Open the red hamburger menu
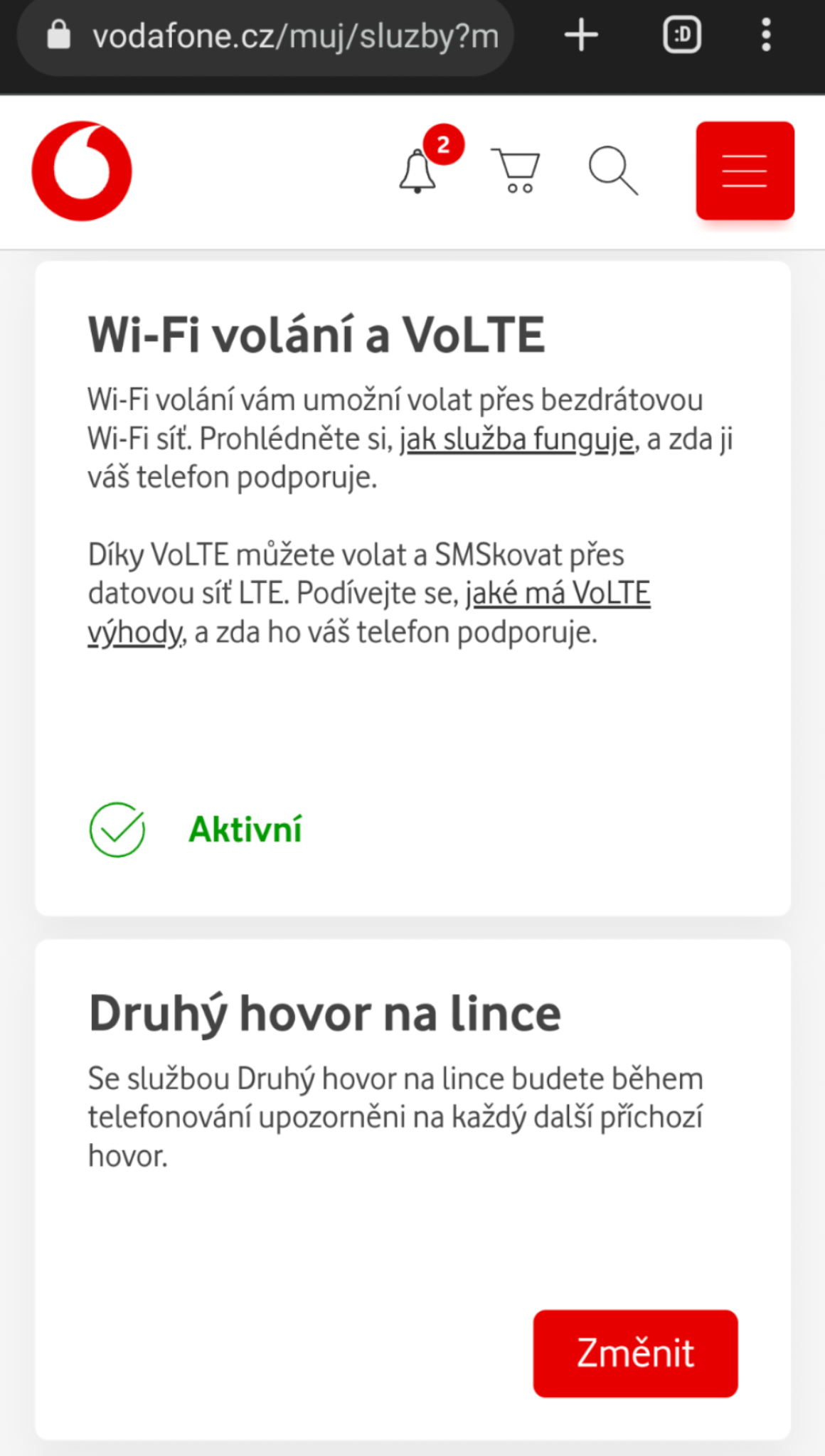Screen dimensions: 825x1456 [x=745, y=171]
